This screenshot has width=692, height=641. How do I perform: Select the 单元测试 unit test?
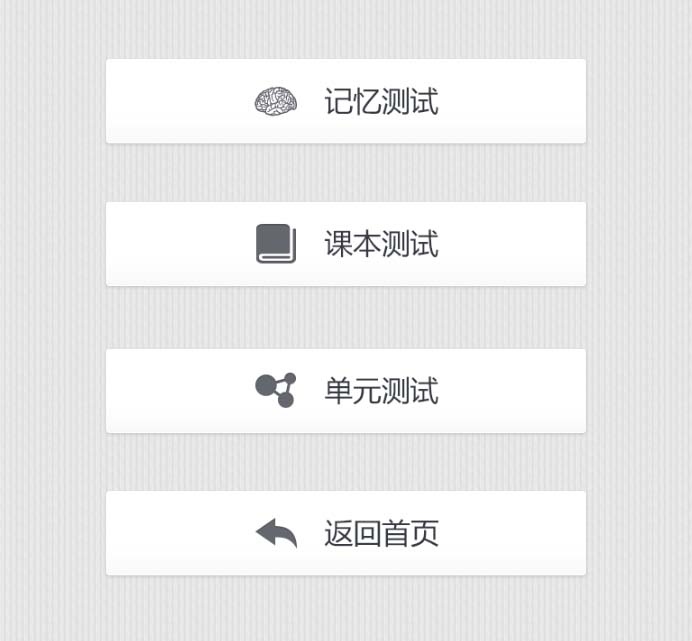click(x=346, y=390)
